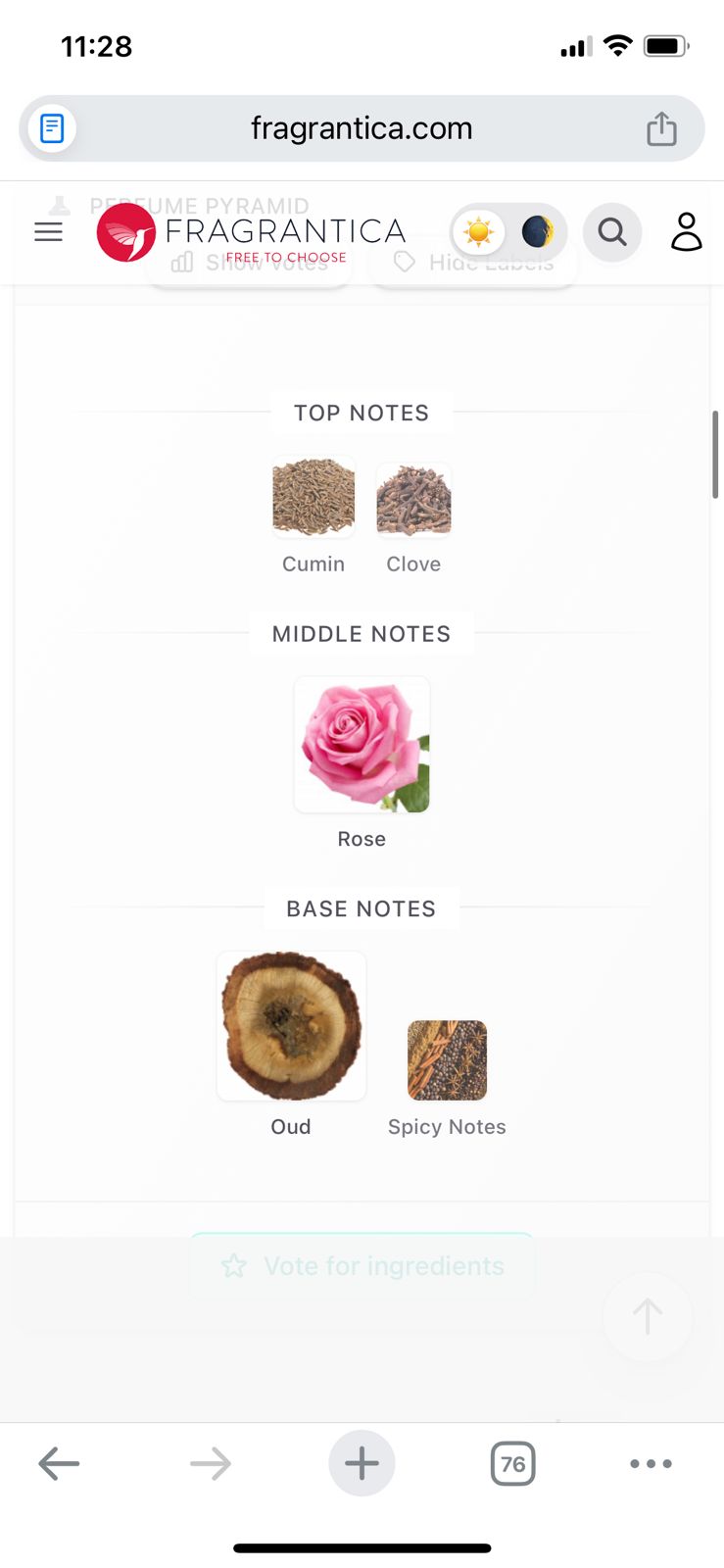Viewport: 724px width, 1568px height.
Task: Open the user profile icon
Action: click(686, 232)
